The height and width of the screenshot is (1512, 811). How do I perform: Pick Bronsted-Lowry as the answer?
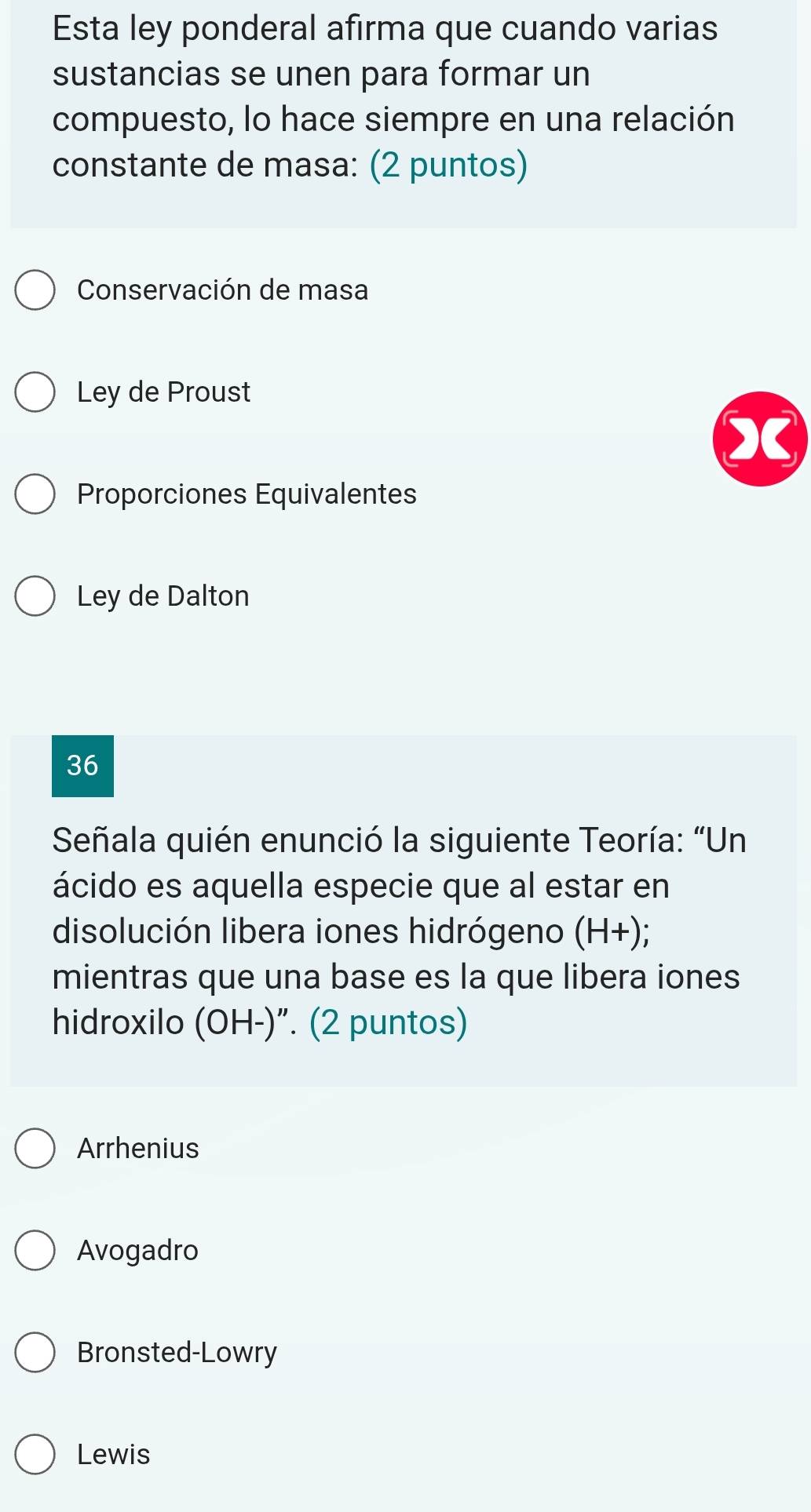(x=35, y=1353)
